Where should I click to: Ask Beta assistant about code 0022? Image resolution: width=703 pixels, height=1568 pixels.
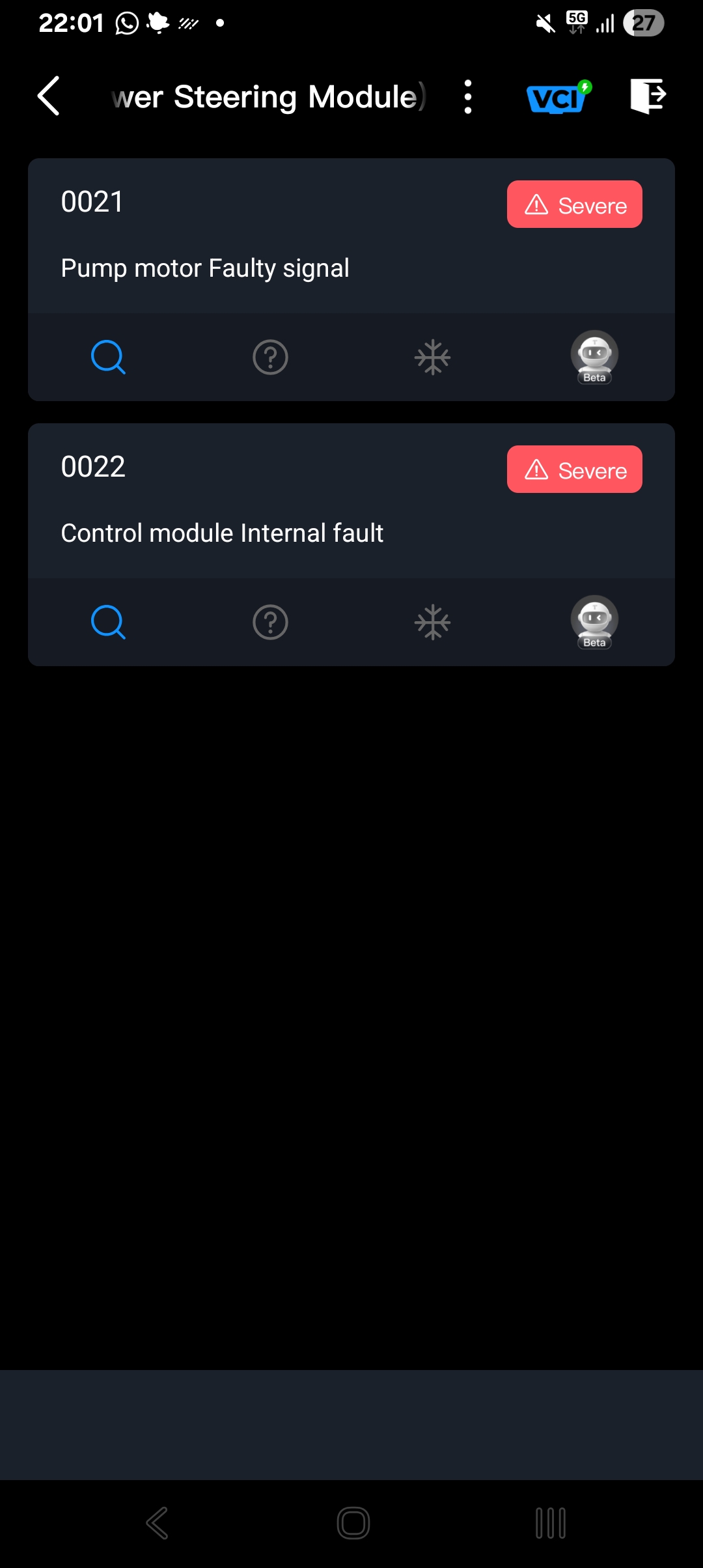point(594,622)
